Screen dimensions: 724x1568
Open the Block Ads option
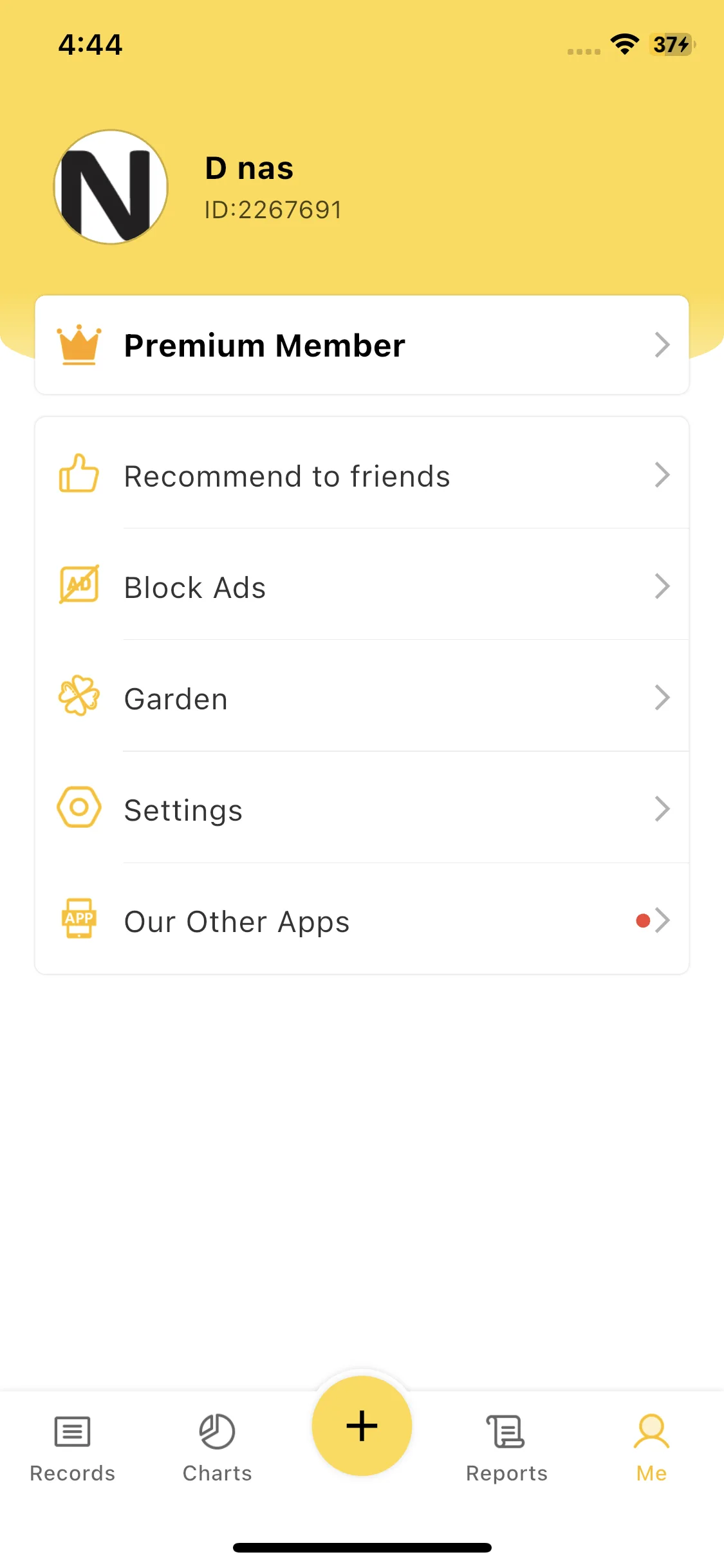pyautogui.click(x=362, y=587)
